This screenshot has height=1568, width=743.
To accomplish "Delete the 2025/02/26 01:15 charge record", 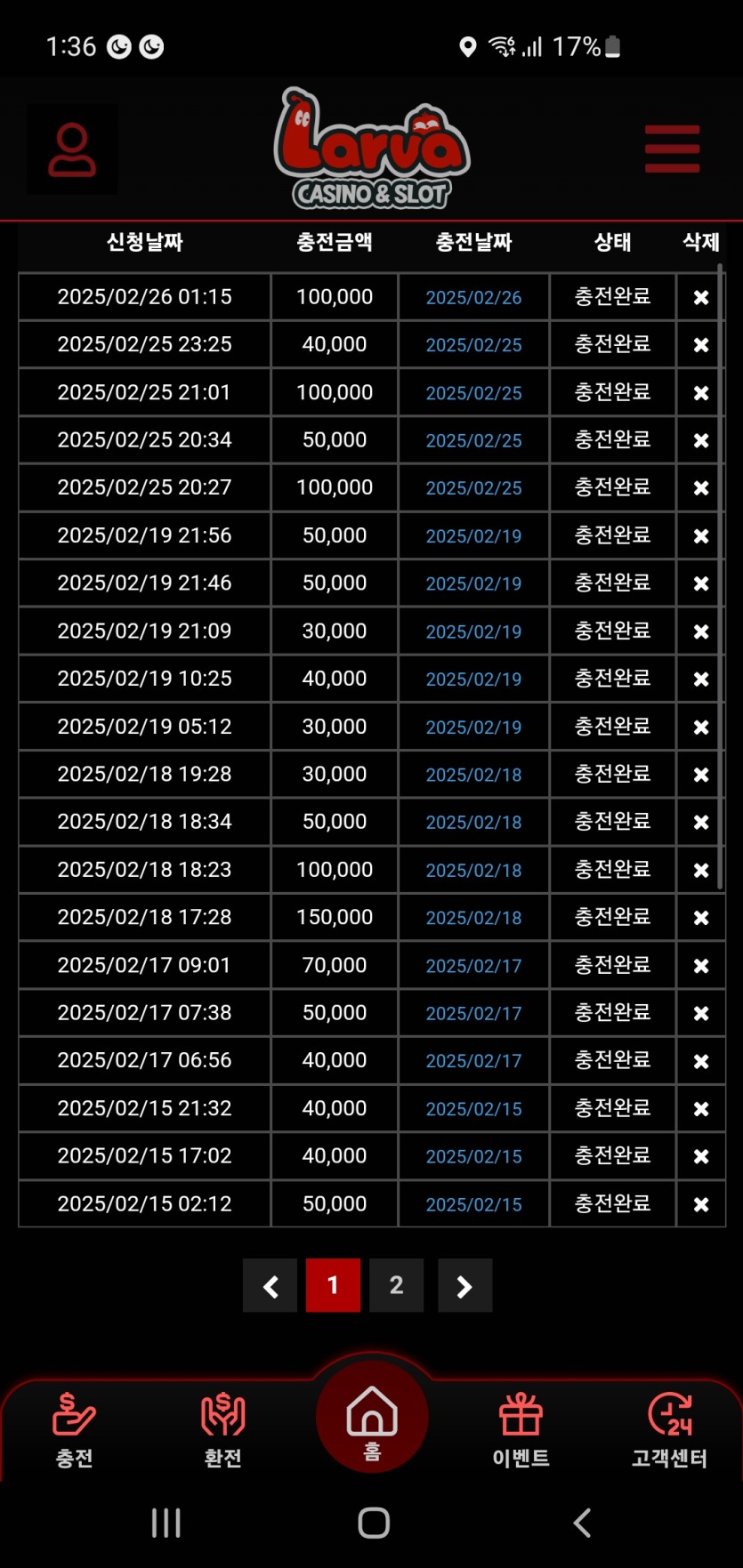I will (701, 298).
